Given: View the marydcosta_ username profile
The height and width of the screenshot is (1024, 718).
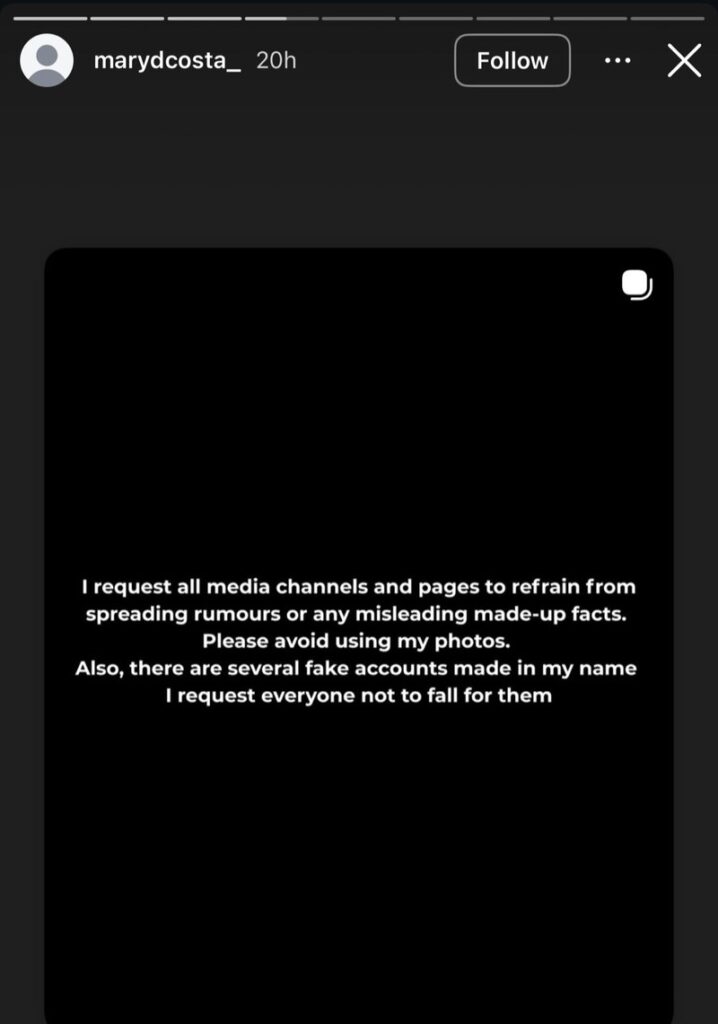Looking at the screenshot, I should point(167,60).
